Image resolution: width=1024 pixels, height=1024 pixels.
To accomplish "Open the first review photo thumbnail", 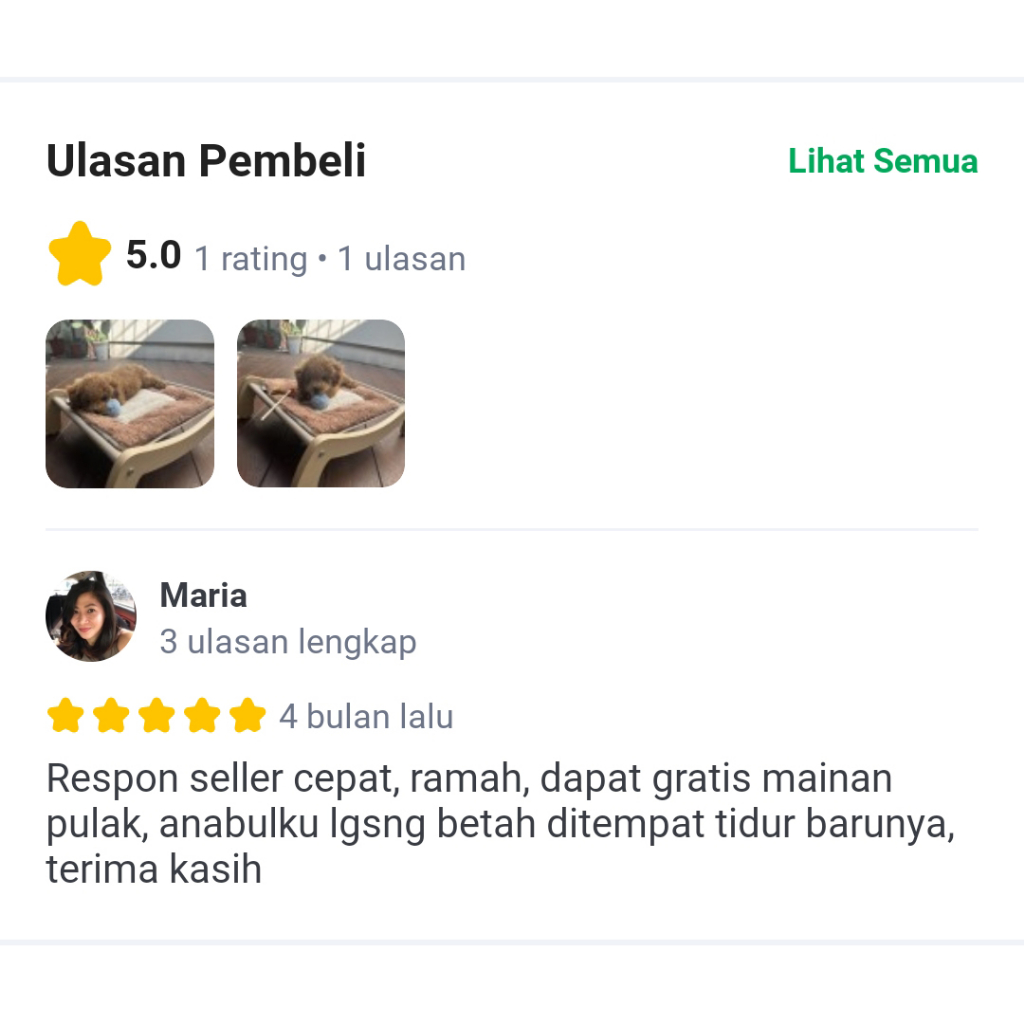I will pyautogui.click(x=130, y=404).
